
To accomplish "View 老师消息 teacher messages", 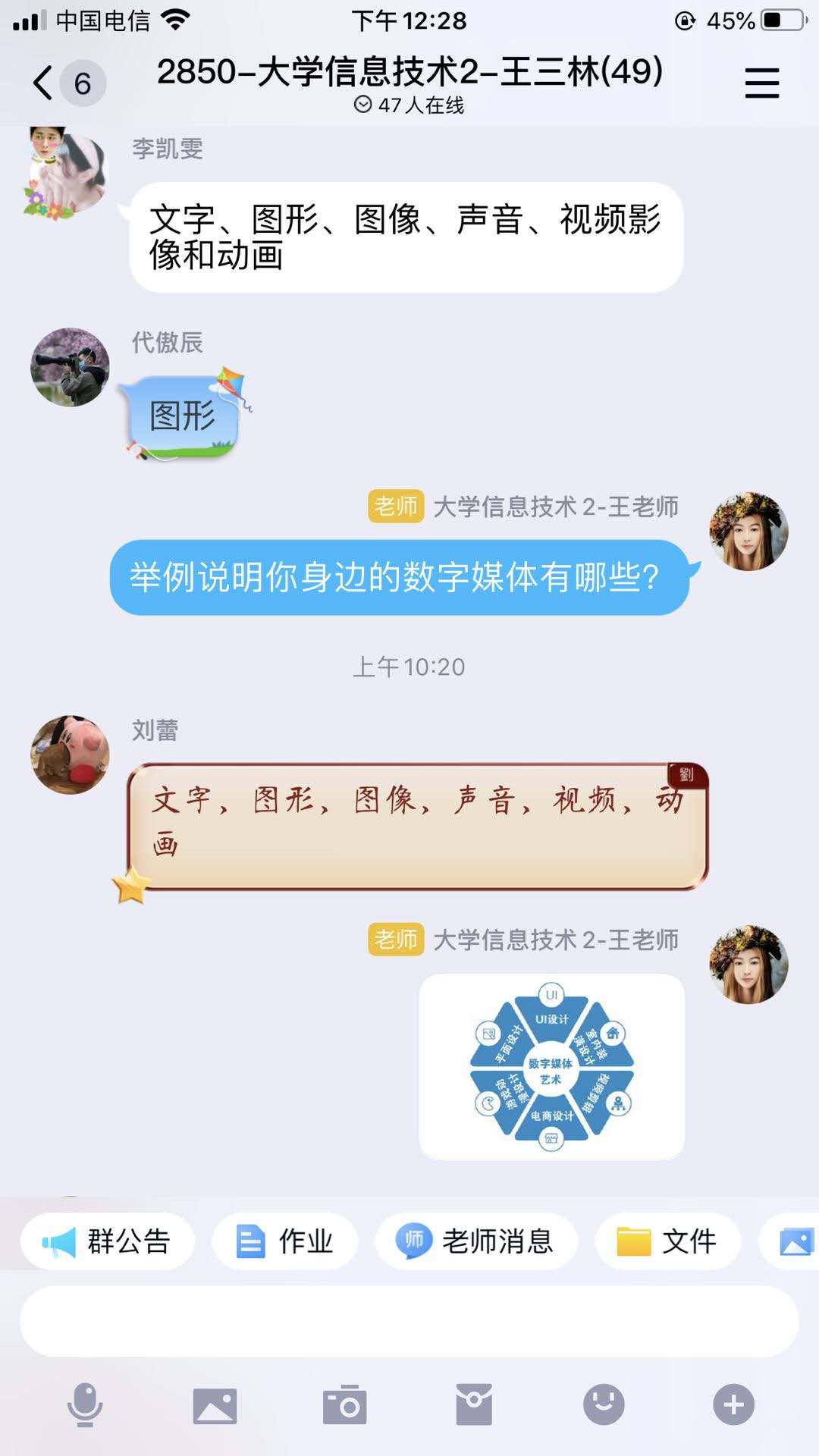I will pos(476,1241).
